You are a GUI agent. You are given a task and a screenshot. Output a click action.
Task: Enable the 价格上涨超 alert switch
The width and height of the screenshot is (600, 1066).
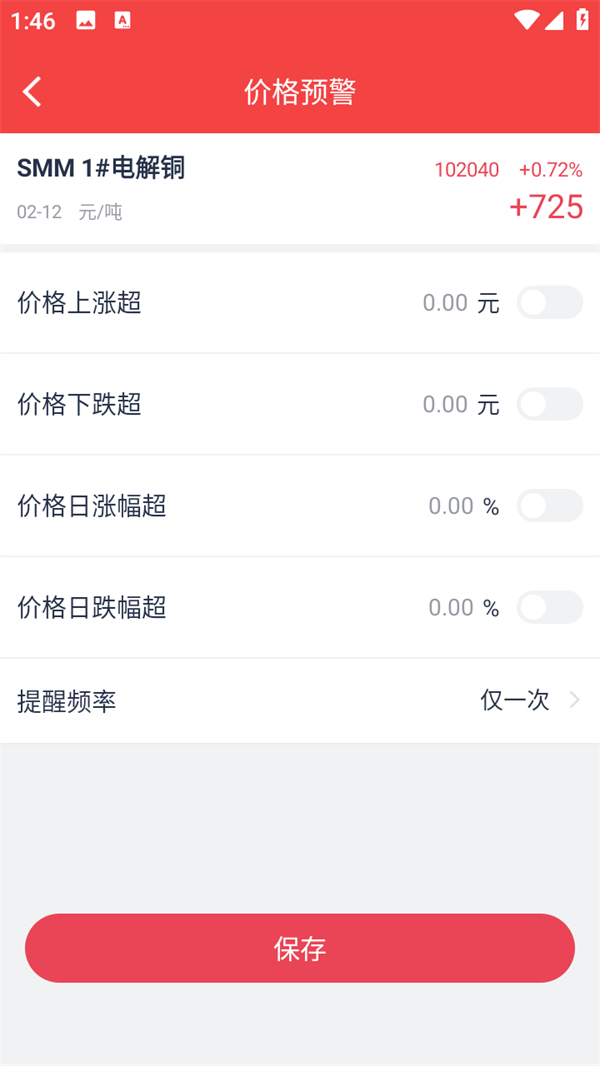point(549,303)
